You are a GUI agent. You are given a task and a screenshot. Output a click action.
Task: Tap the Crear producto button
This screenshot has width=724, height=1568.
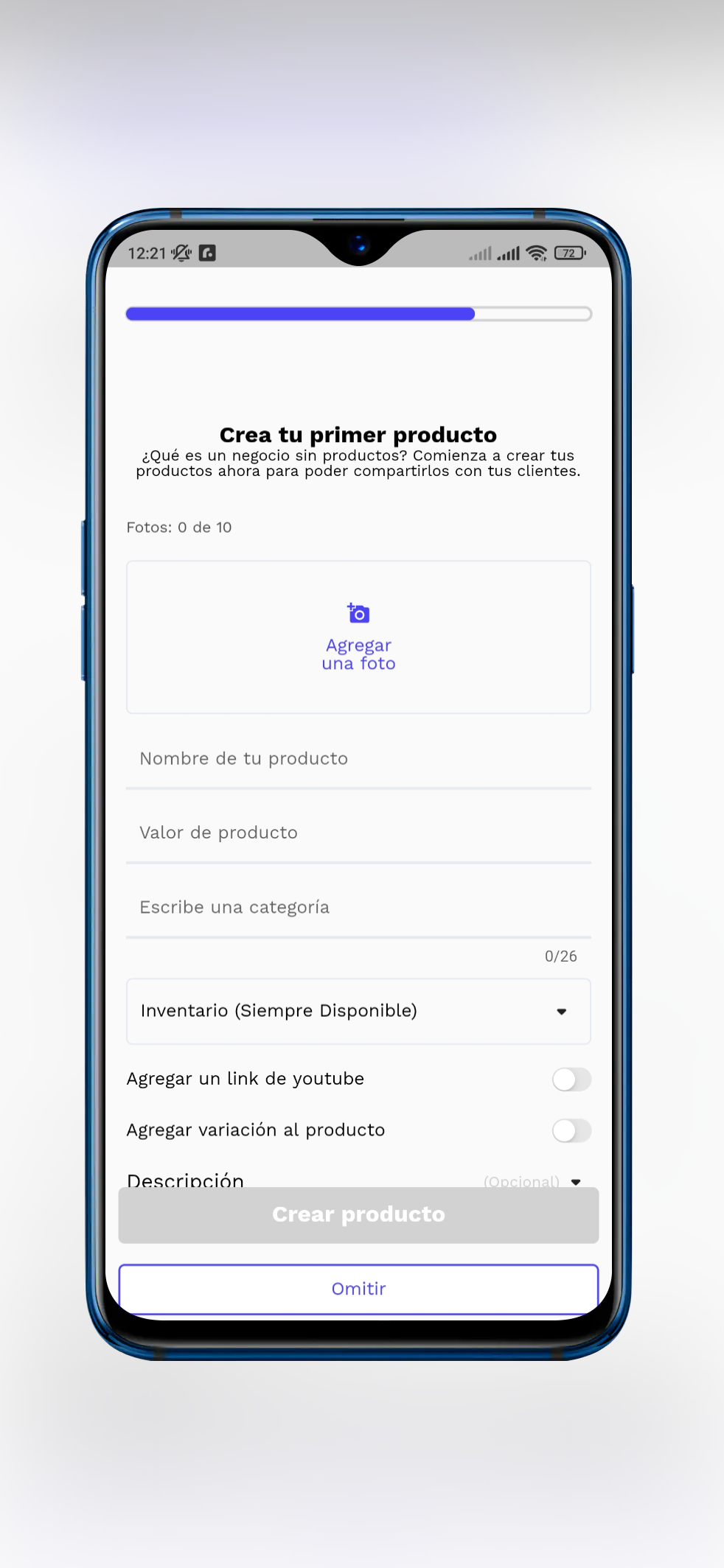click(x=358, y=1214)
